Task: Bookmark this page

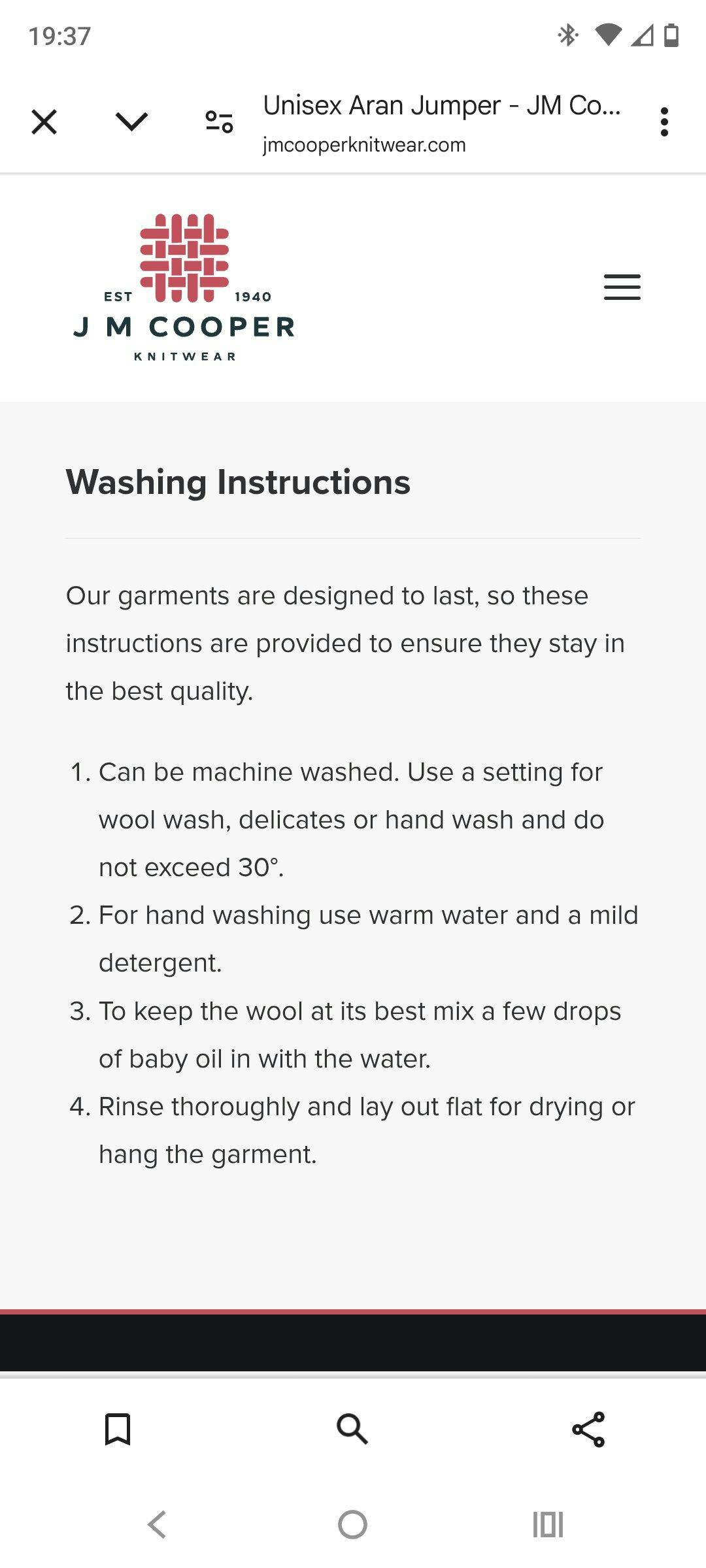Action: [x=118, y=1429]
